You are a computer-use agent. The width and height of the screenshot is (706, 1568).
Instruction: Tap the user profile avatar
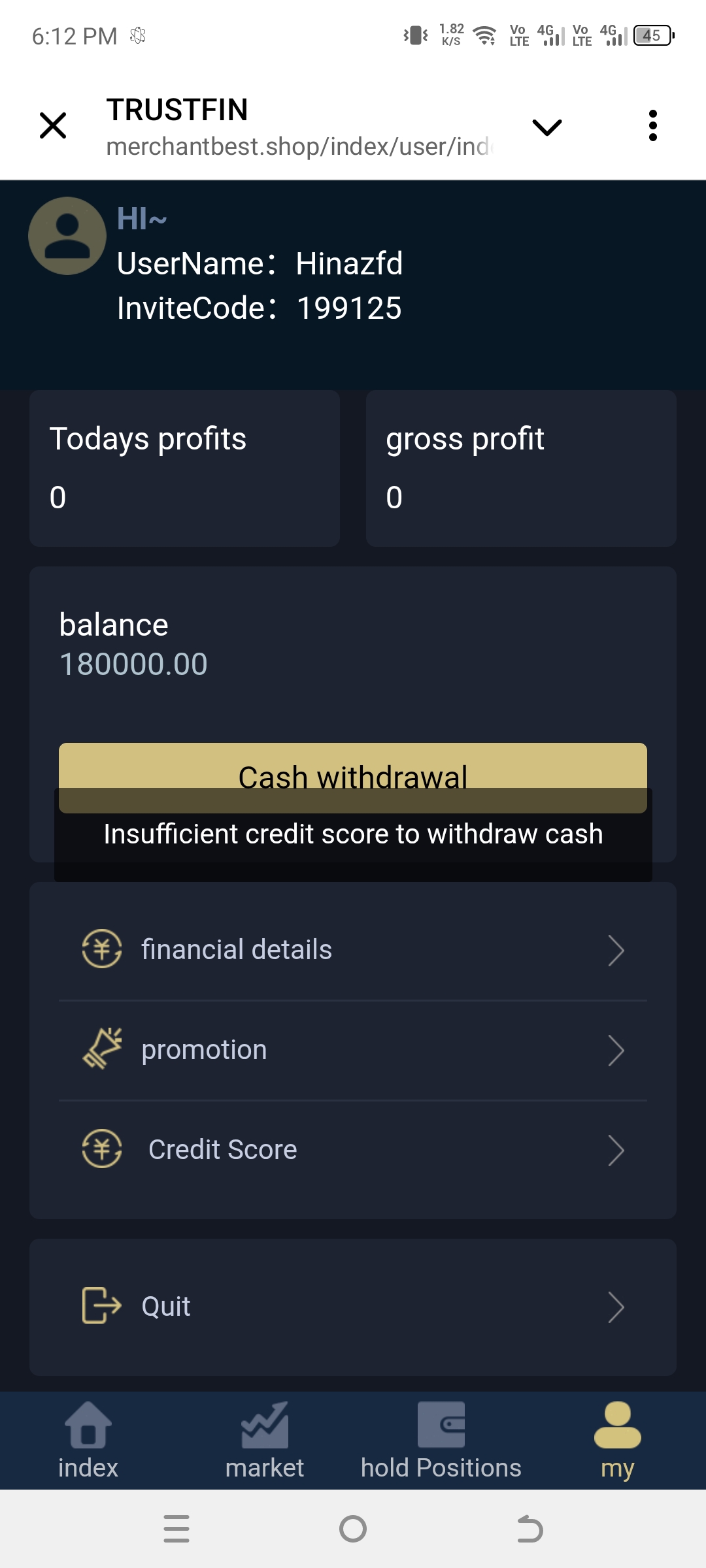click(67, 236)
